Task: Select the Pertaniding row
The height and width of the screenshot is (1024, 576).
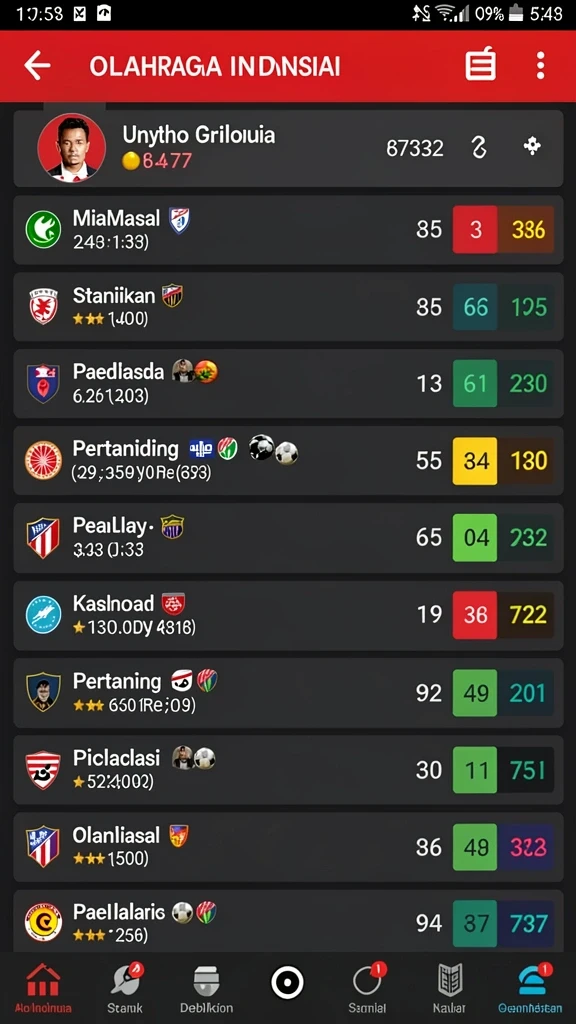Action: pos(288,460)
